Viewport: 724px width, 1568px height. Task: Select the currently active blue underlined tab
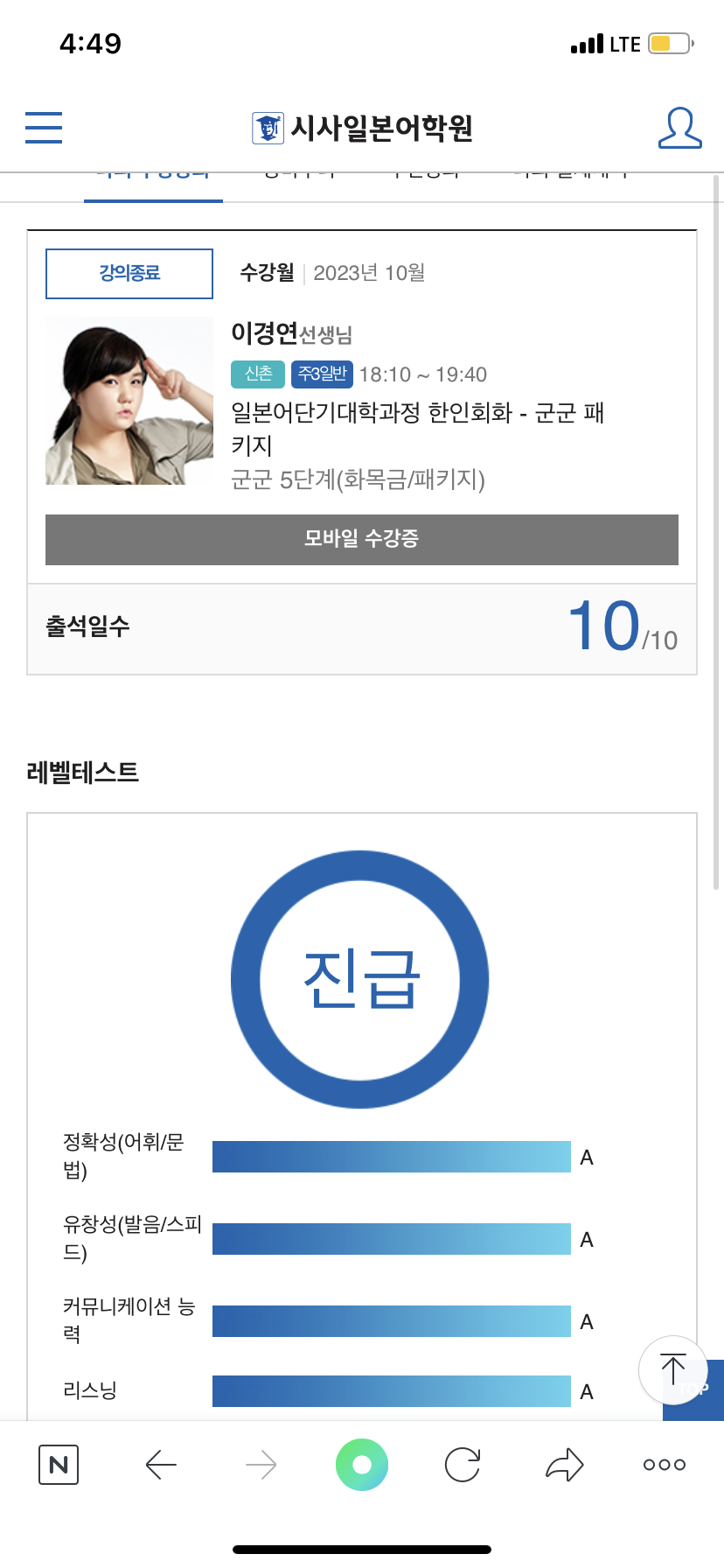[153, 175]
